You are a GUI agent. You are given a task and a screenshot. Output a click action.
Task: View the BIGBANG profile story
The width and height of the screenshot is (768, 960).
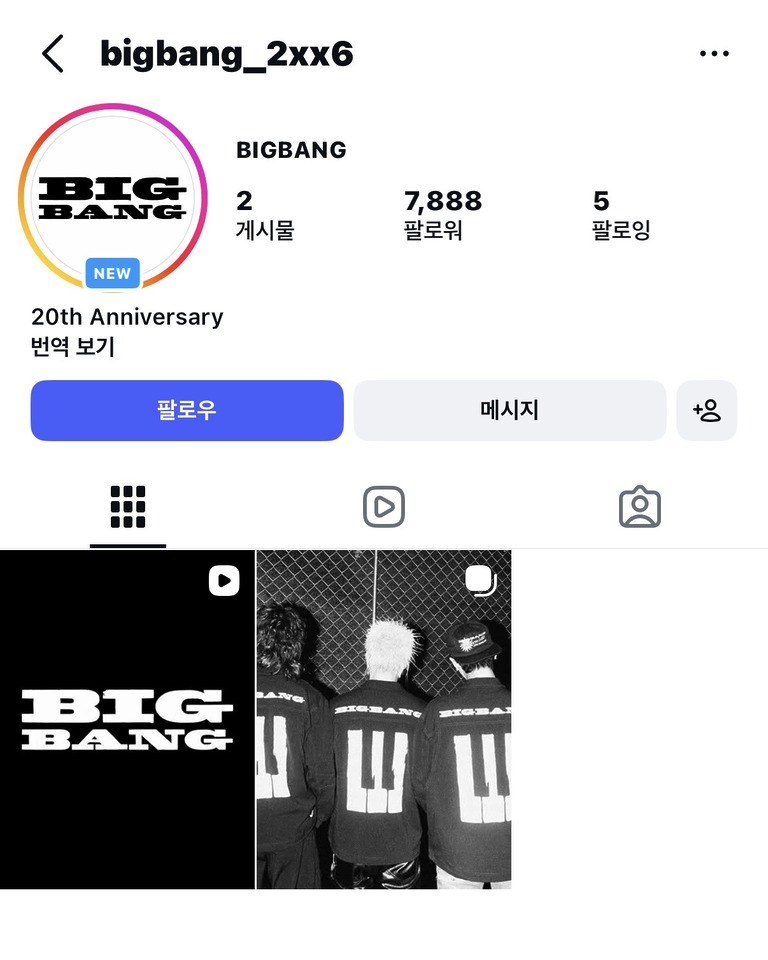point(112,198)
